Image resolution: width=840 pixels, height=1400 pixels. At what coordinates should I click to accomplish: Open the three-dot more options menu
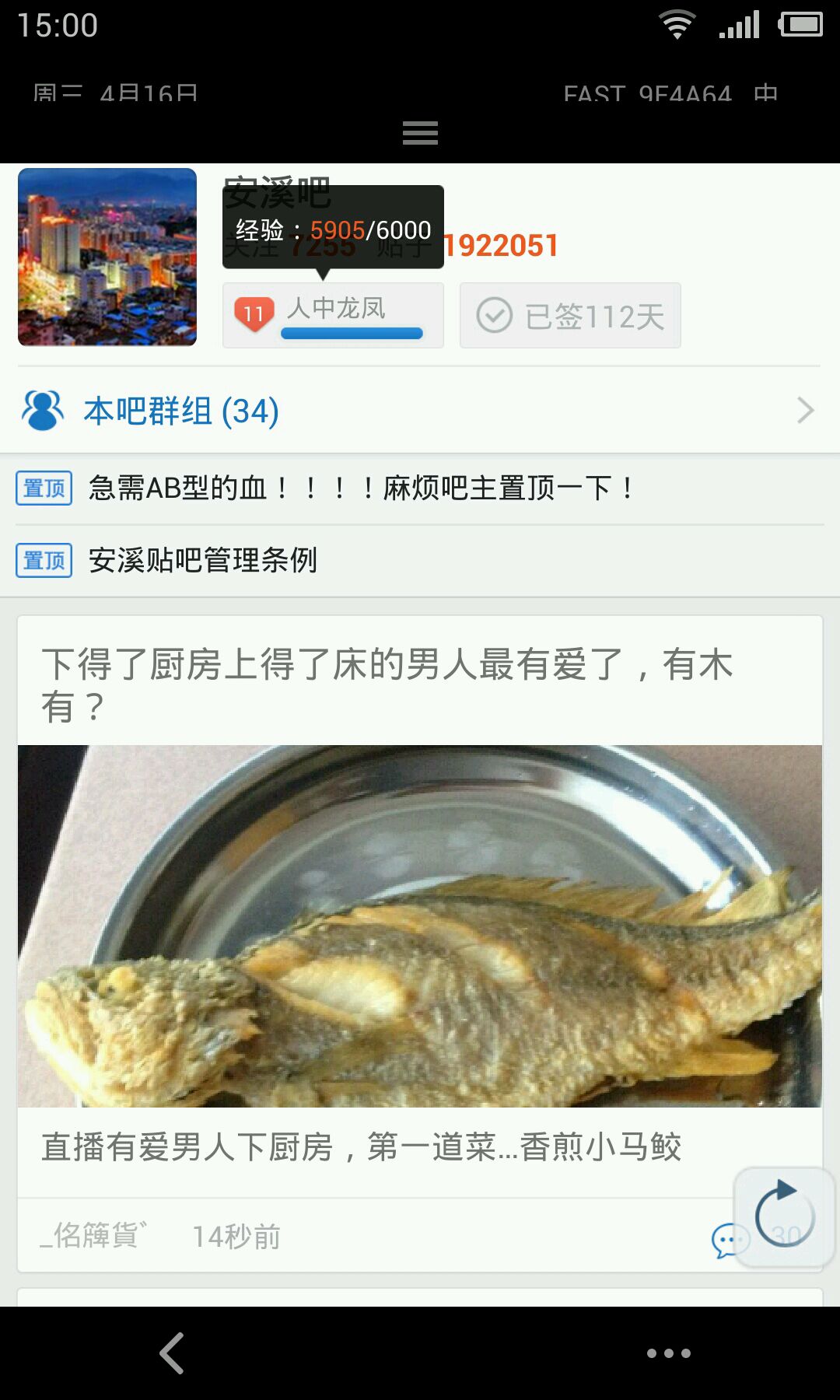point(668,1353)
